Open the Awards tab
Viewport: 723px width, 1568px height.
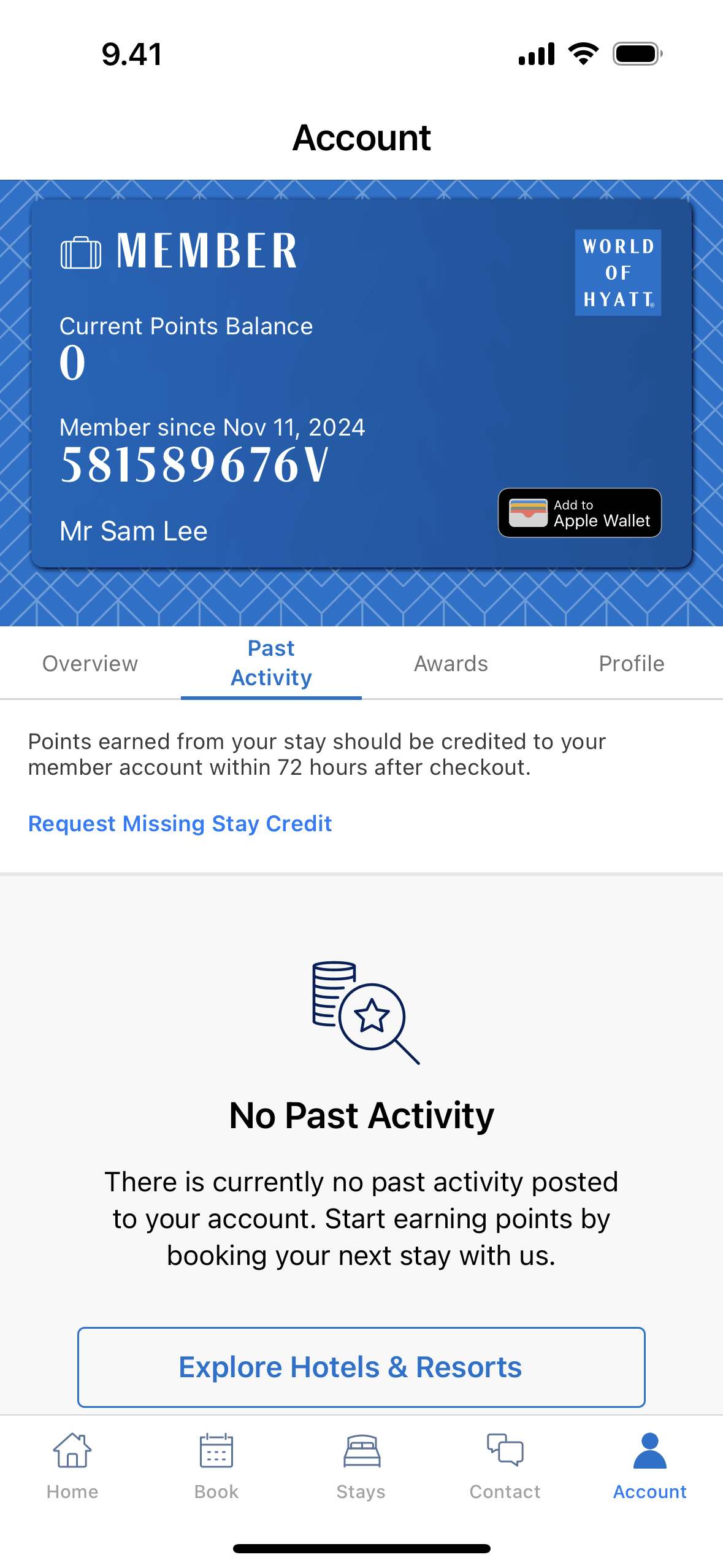451,664
